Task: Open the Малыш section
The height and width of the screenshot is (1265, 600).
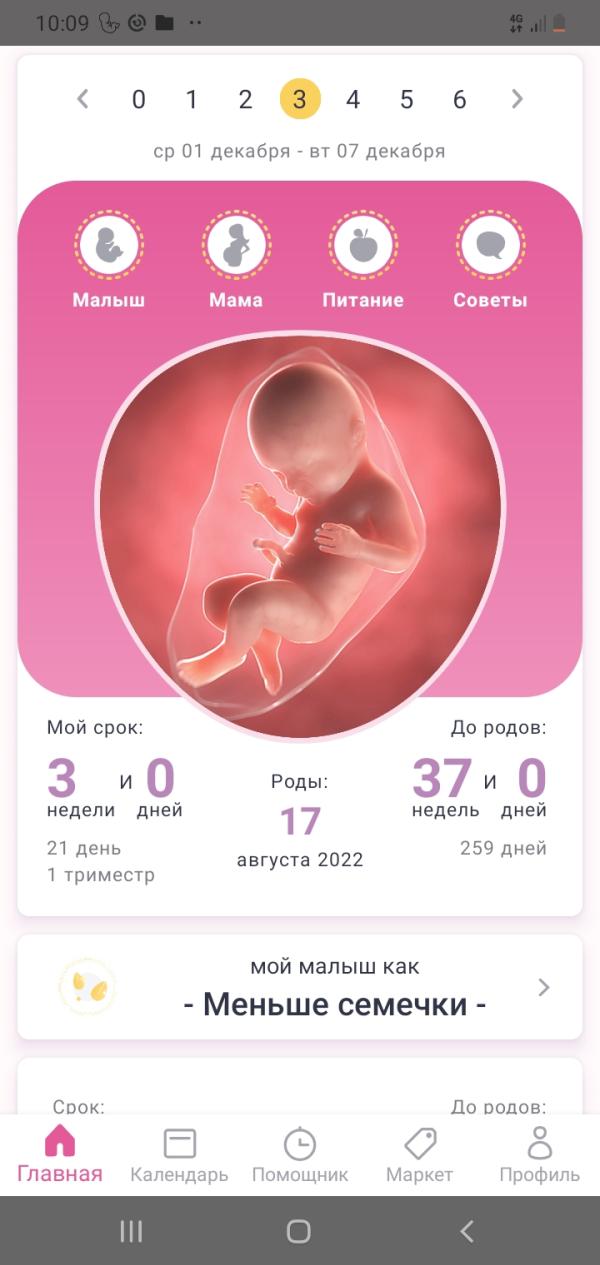Action: (109, 261)
